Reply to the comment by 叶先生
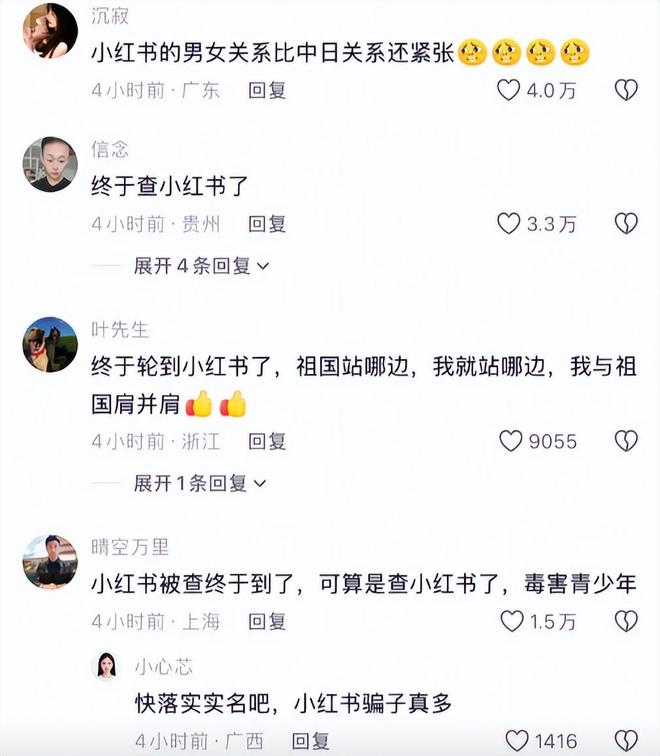This screenshot has height=756, width=660. (x=267, y=440)
